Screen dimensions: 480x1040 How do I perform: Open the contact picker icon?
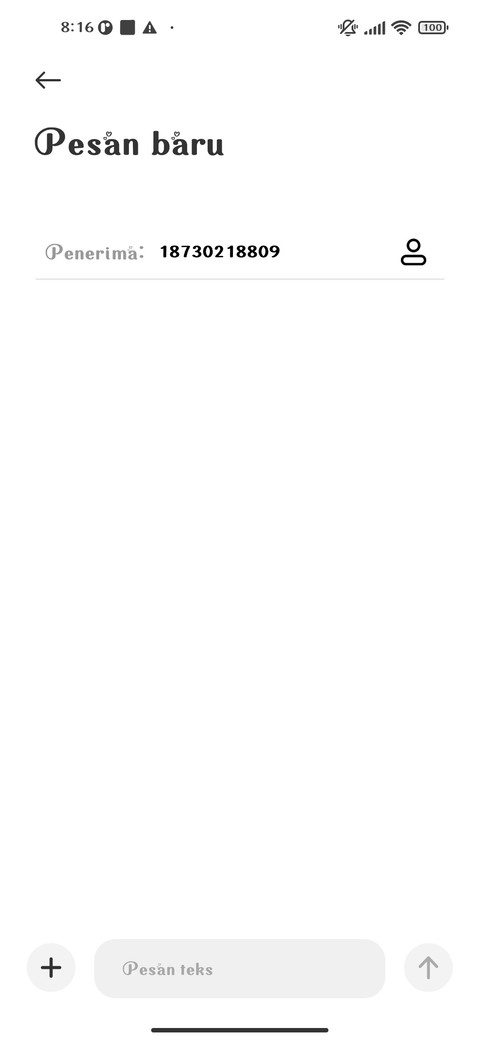pyautogui.click(x=413, y=252)
